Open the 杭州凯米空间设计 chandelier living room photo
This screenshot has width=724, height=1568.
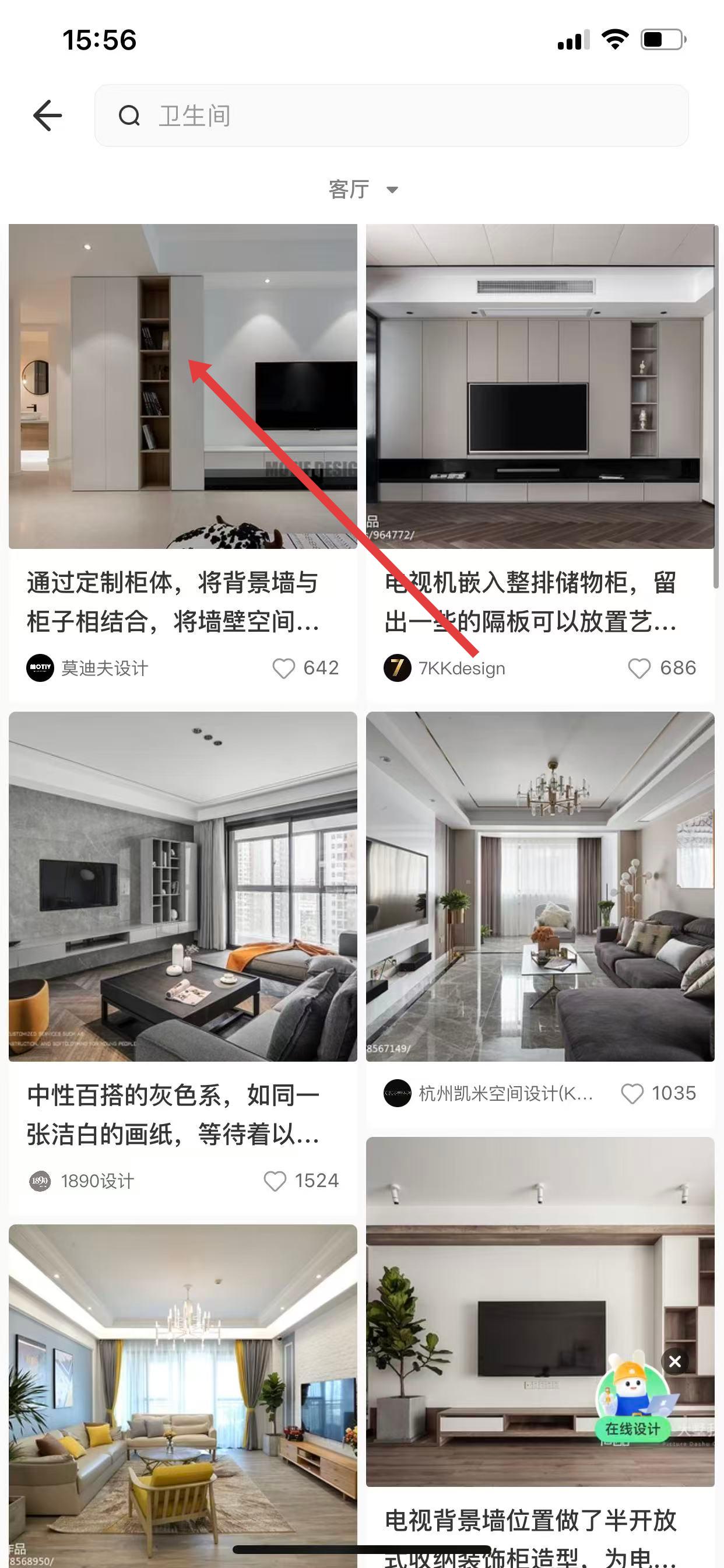540,886
